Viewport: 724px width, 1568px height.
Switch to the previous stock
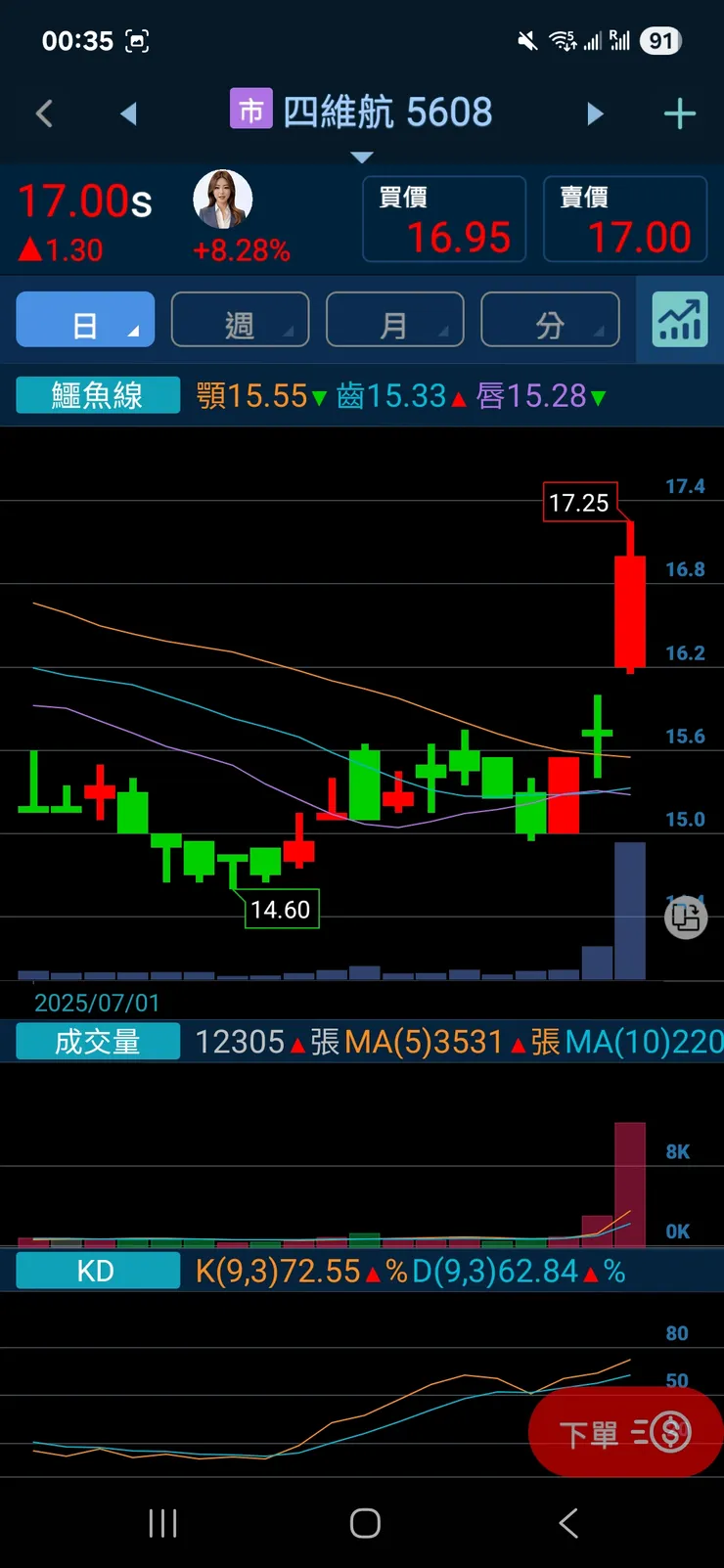coord(128,113)
